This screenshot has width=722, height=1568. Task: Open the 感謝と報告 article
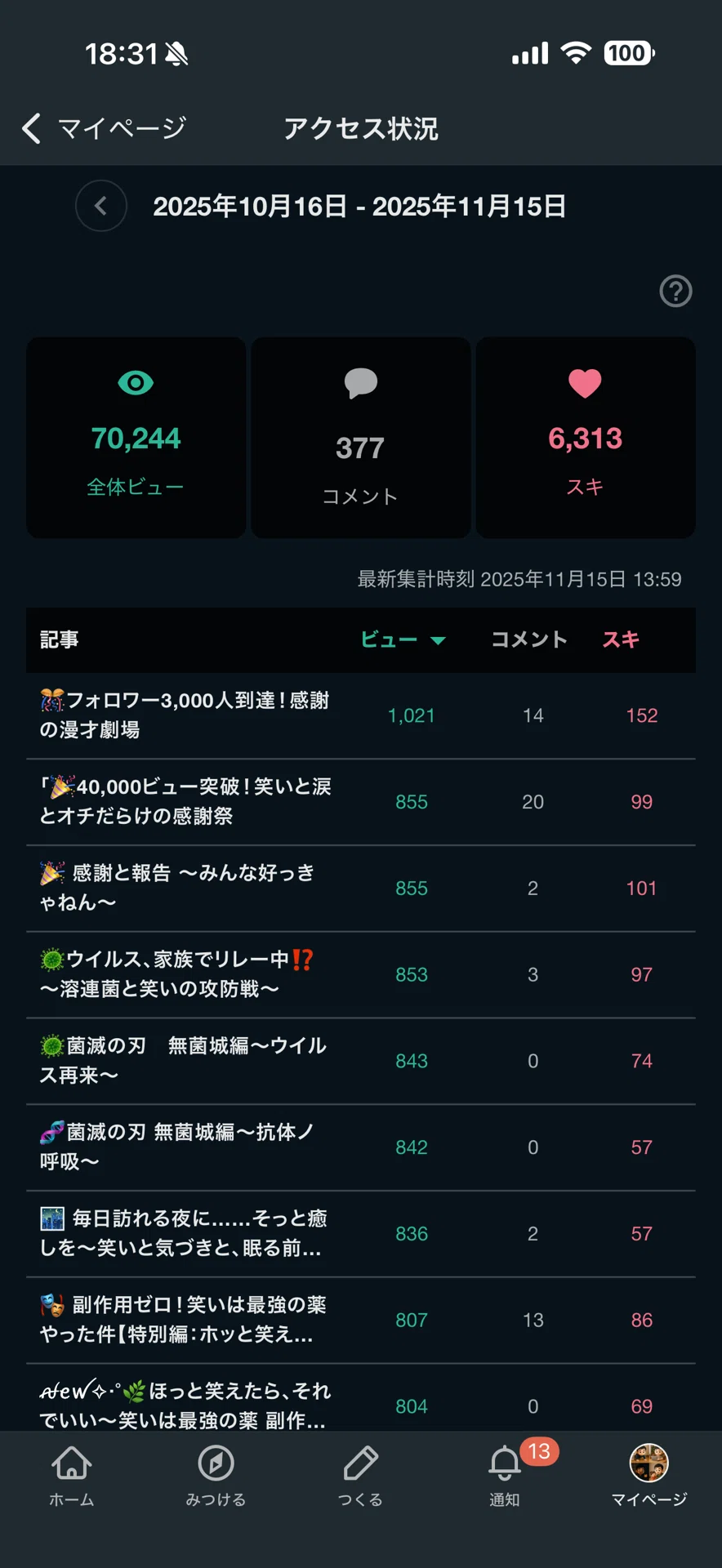point(361,889)
